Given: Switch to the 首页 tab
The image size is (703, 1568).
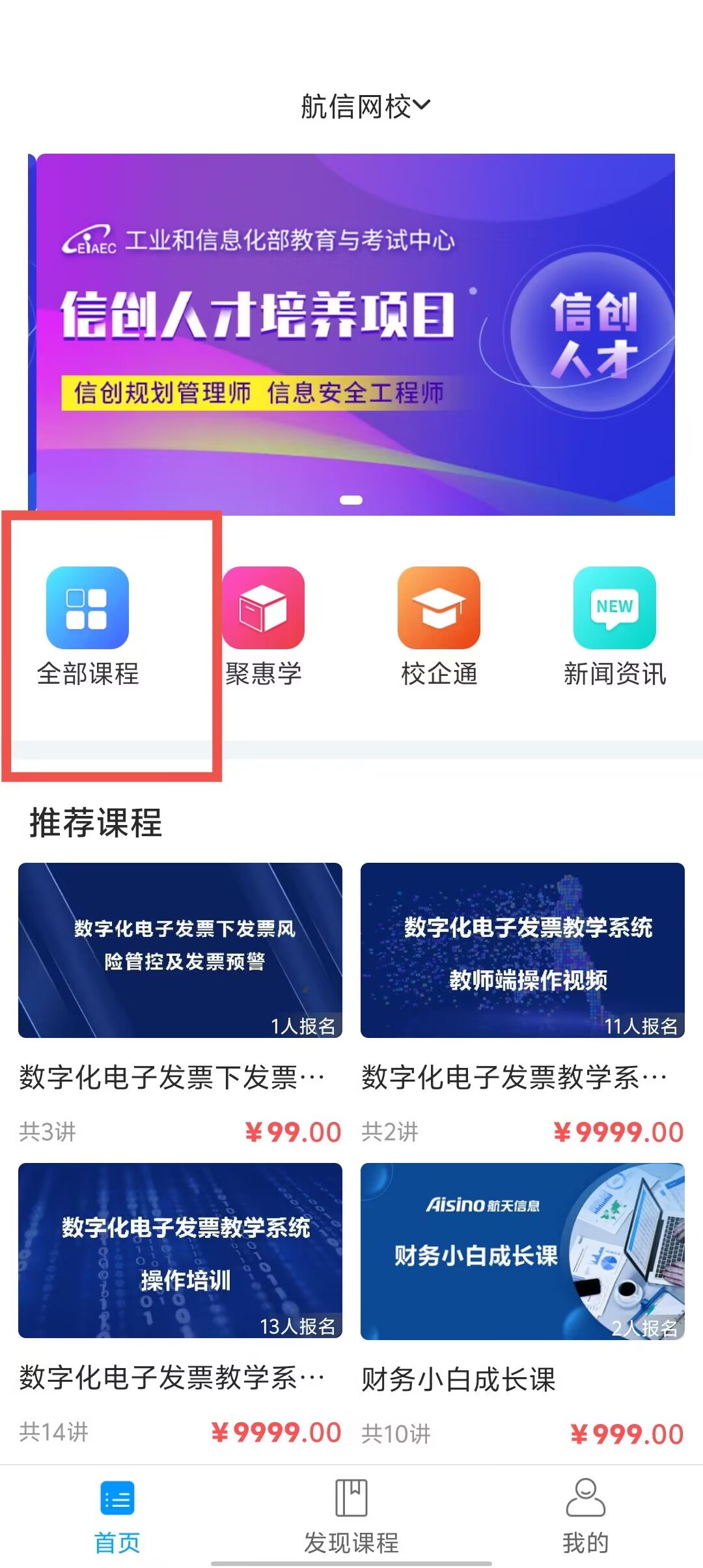Looking at the screenshot, I should [117, 1516].
